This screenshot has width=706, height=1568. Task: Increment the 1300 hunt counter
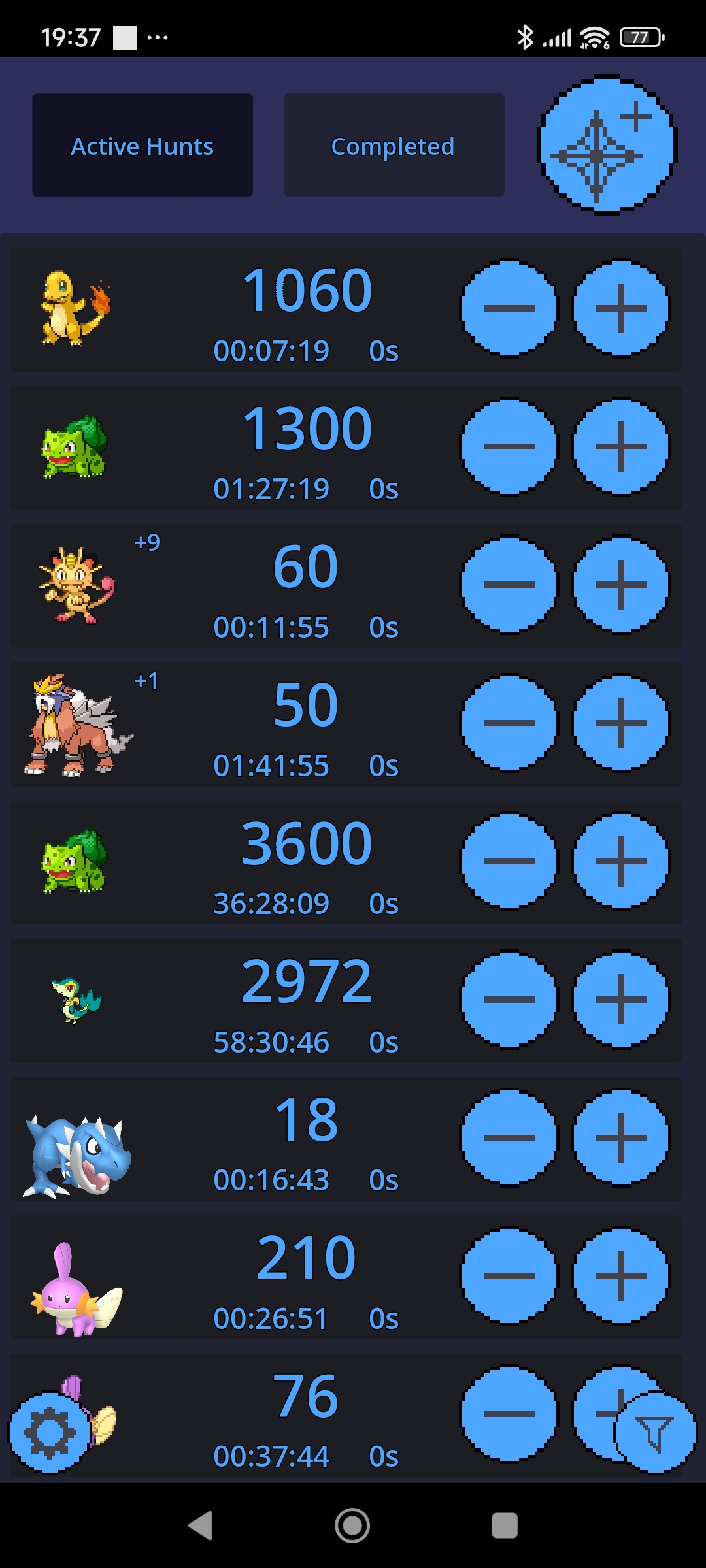(621, 448)
